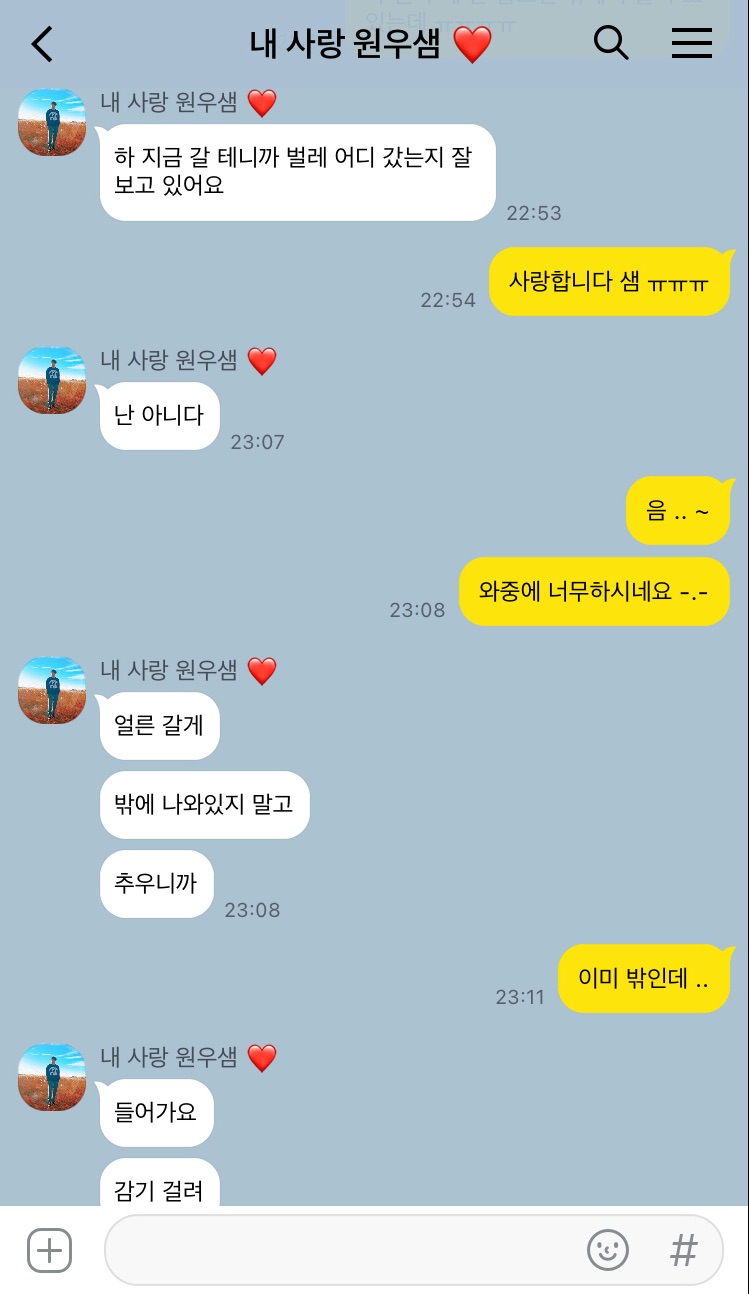Tap the back arrow to exit the chat
This screenshot has width=749, height=1294.
(40, 44)
